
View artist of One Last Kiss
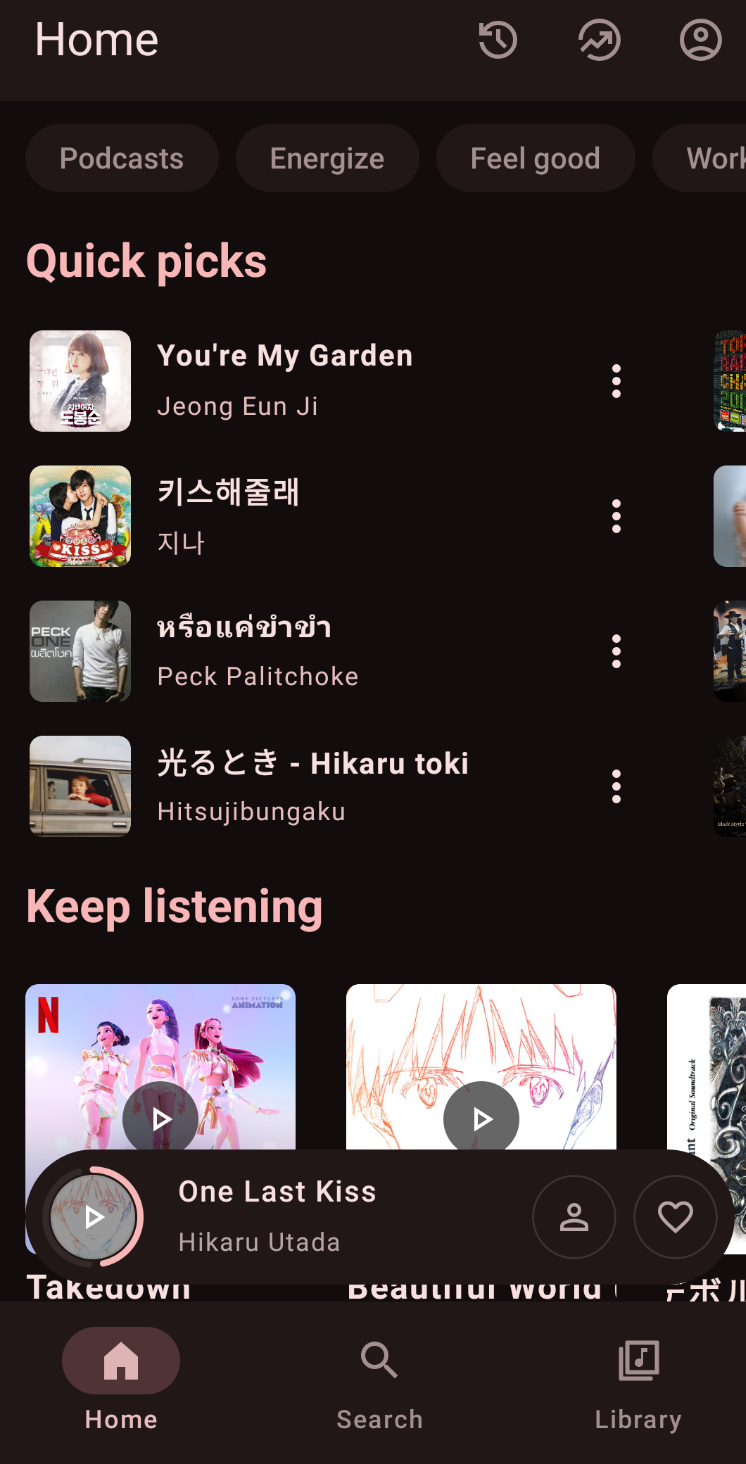point(574,1217)
